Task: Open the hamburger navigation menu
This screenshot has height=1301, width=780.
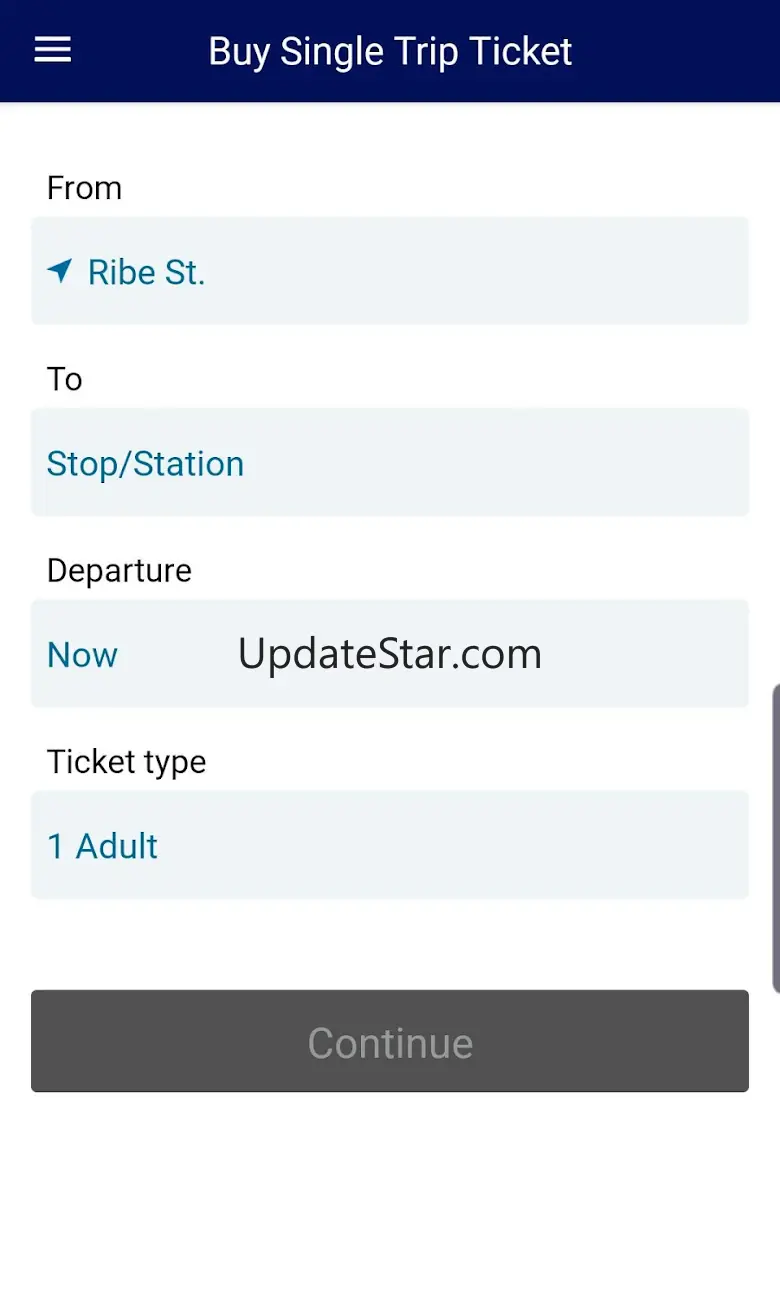Action: pos(53,50)
